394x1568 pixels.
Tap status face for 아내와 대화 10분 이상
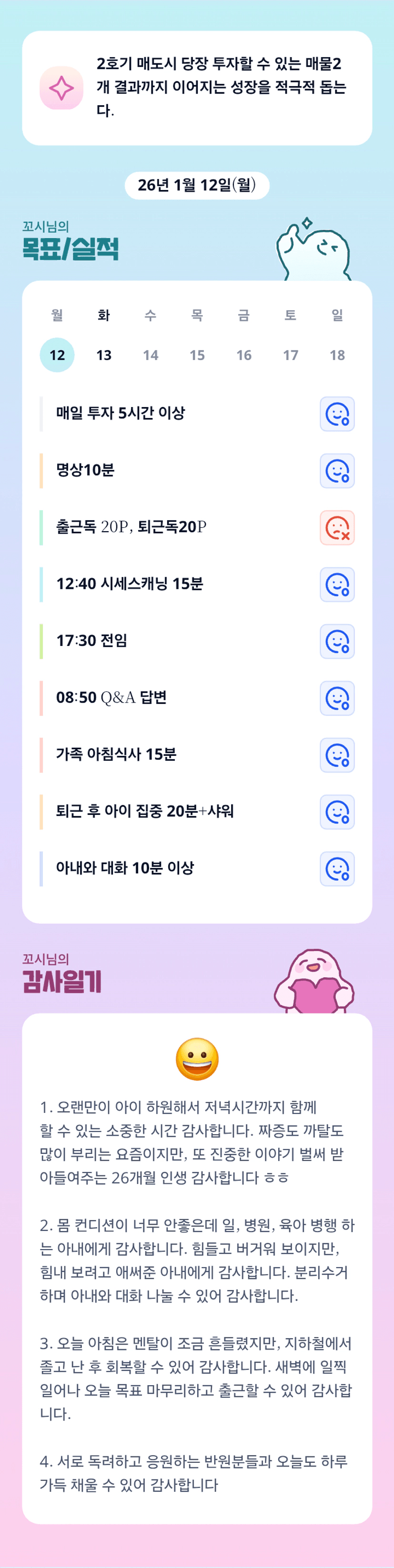(x=337, y=869)
